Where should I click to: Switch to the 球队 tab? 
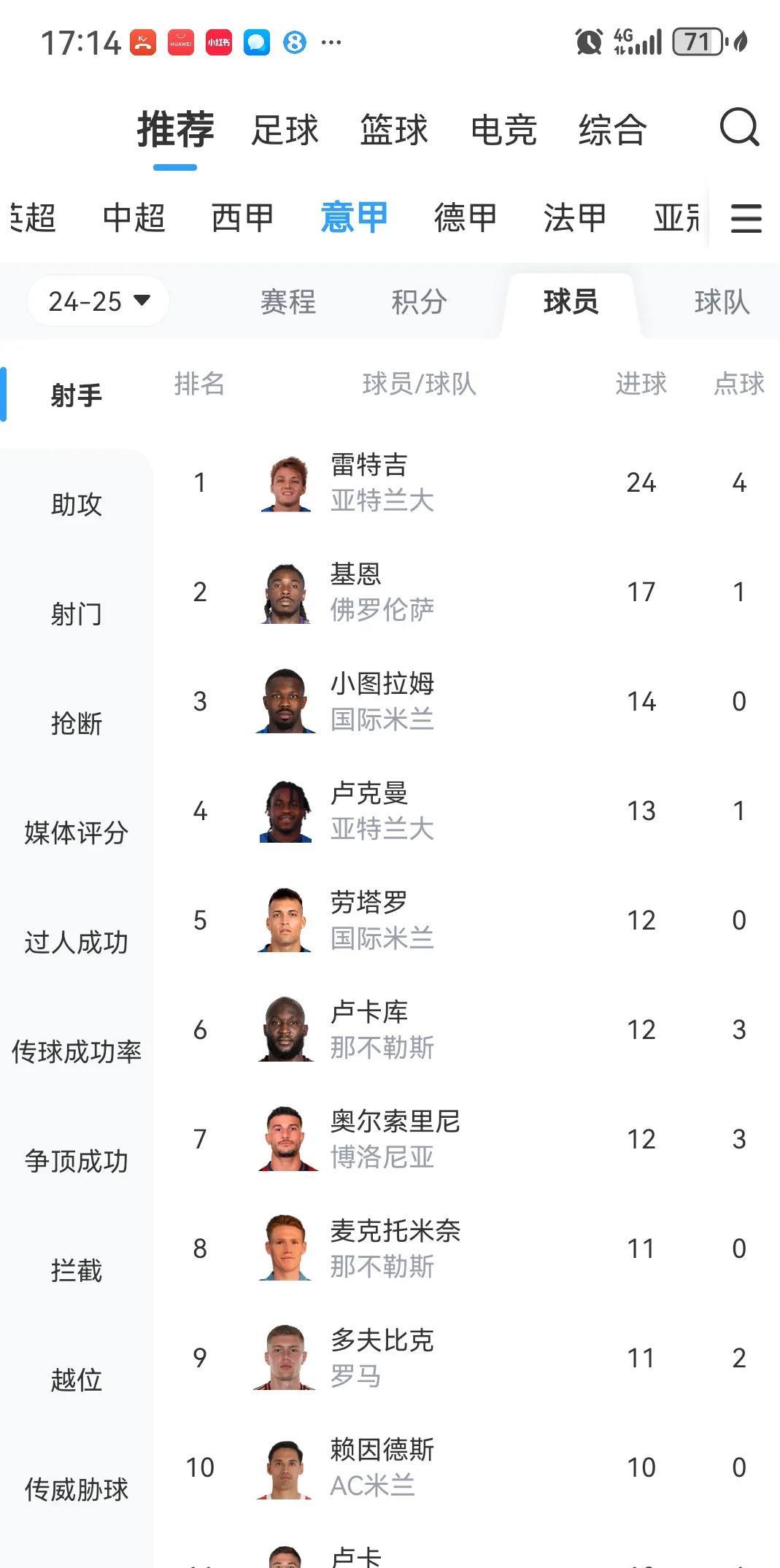coord(721,301)
